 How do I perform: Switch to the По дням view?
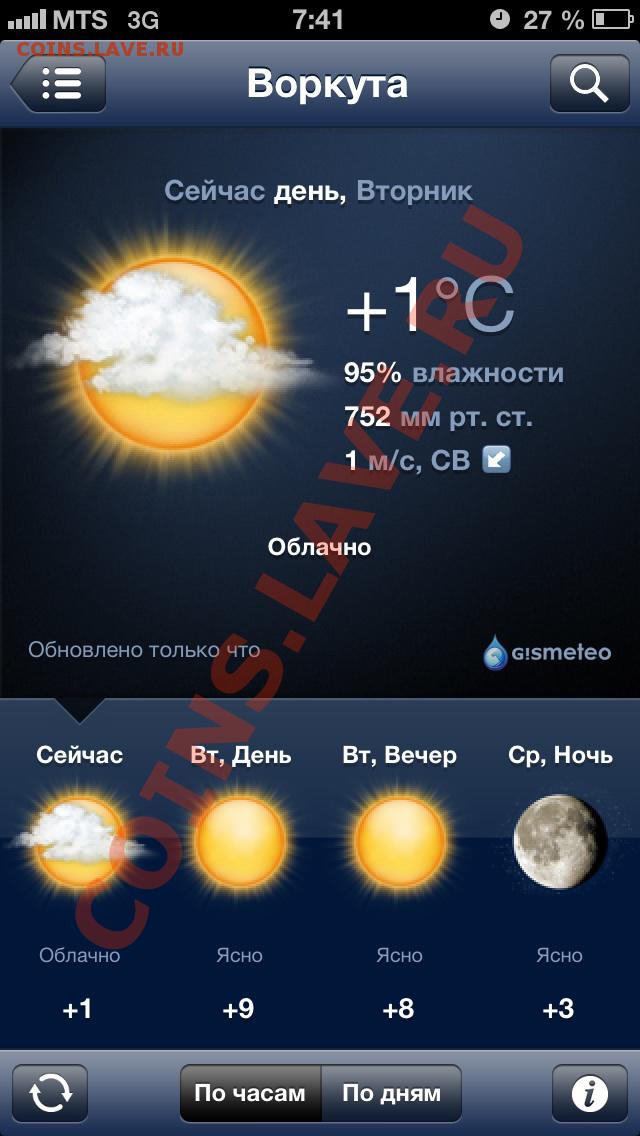pyautogui.click(x=391, y=1093)
